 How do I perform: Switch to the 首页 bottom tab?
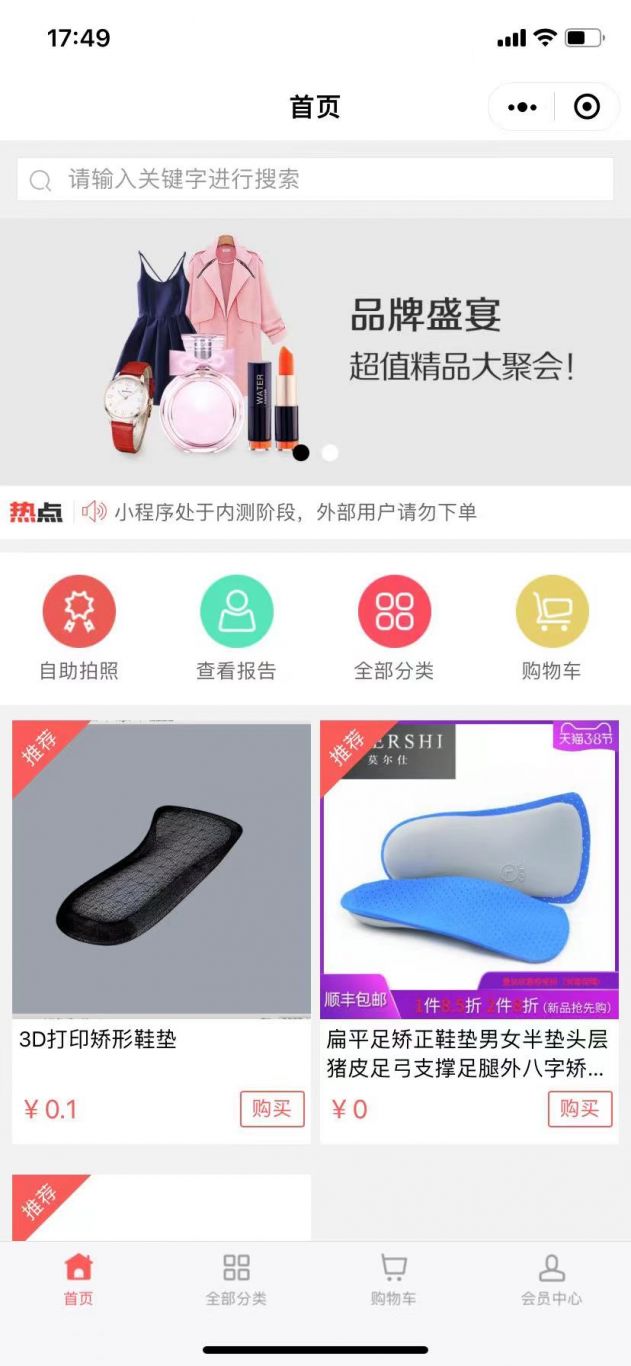(x=79, y=1280)
